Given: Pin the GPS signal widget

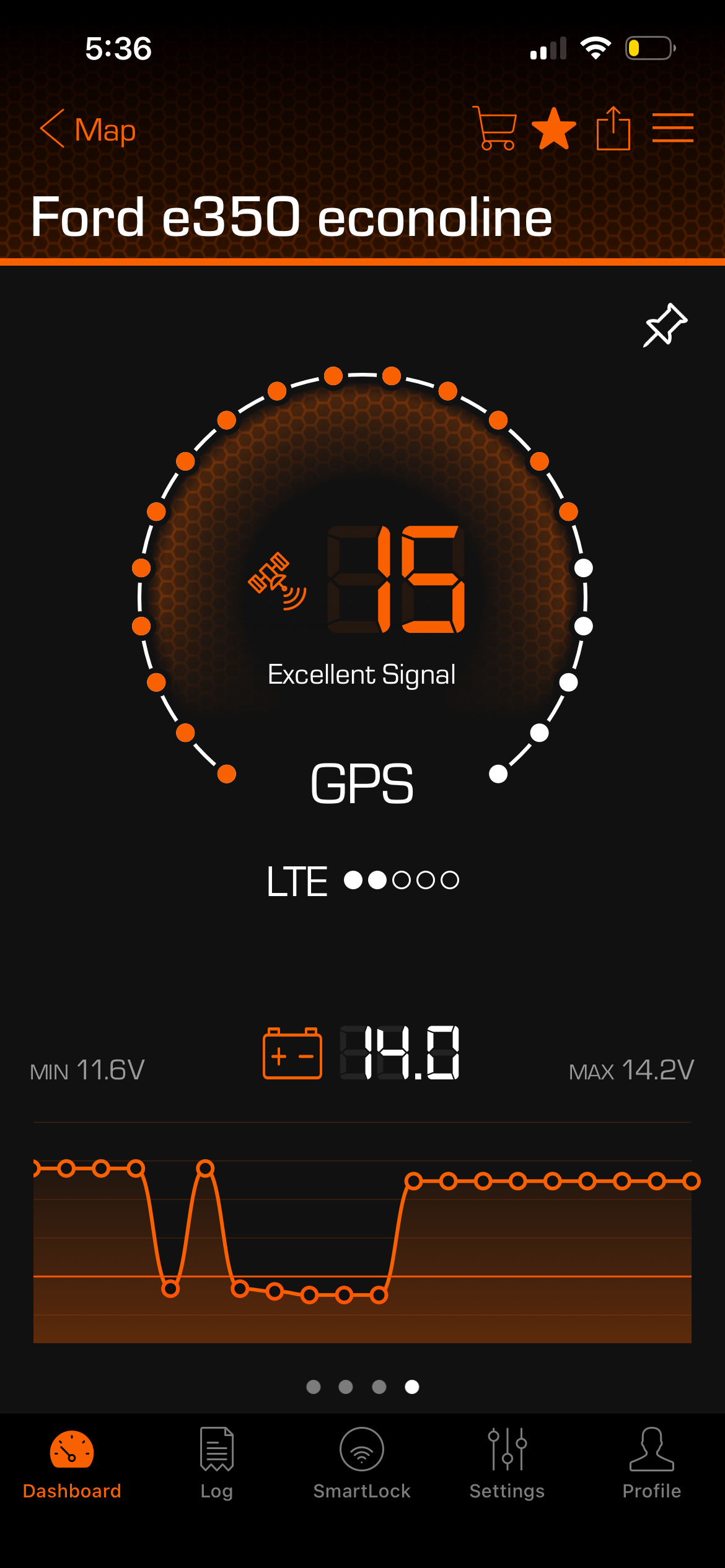Looking at the screenshot, I should click(665, 325).
